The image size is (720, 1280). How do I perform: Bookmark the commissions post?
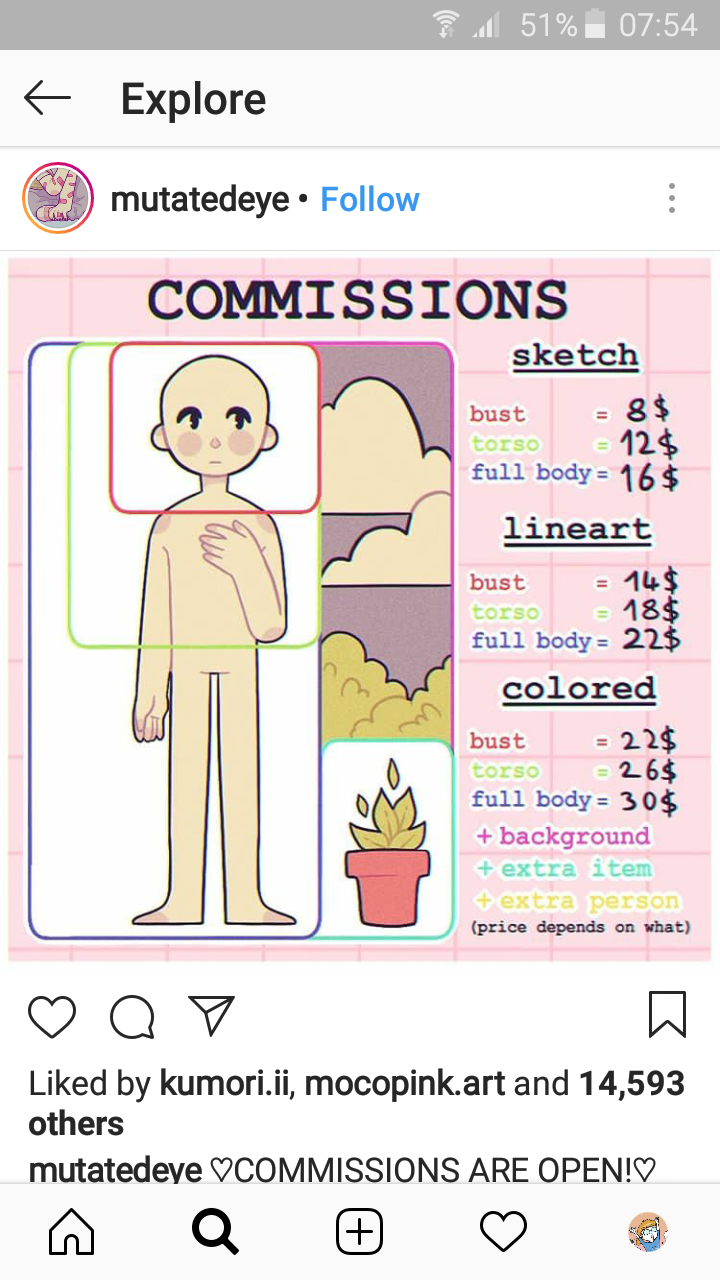[x=667, y=1015]
